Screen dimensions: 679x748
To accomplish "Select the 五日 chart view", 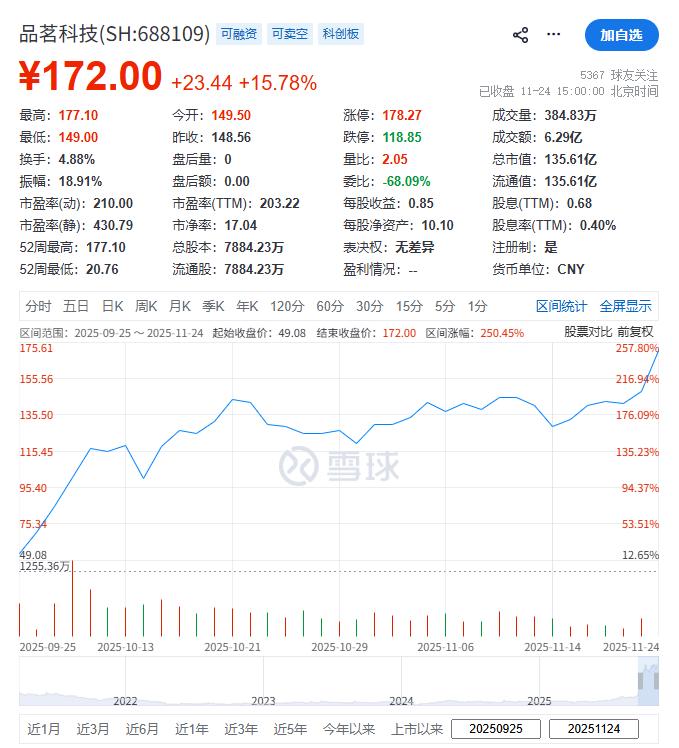I will pyautogui.click(x=76, y=306).
